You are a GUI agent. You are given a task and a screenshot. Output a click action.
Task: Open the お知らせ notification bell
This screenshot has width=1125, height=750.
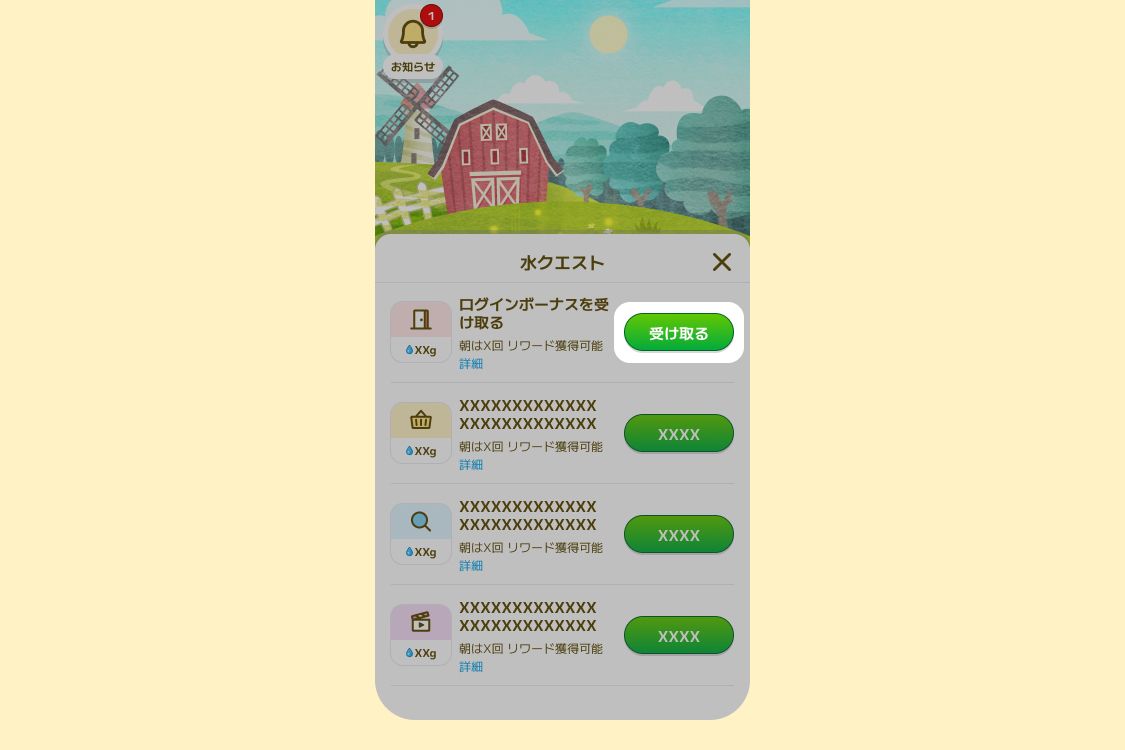413,35
